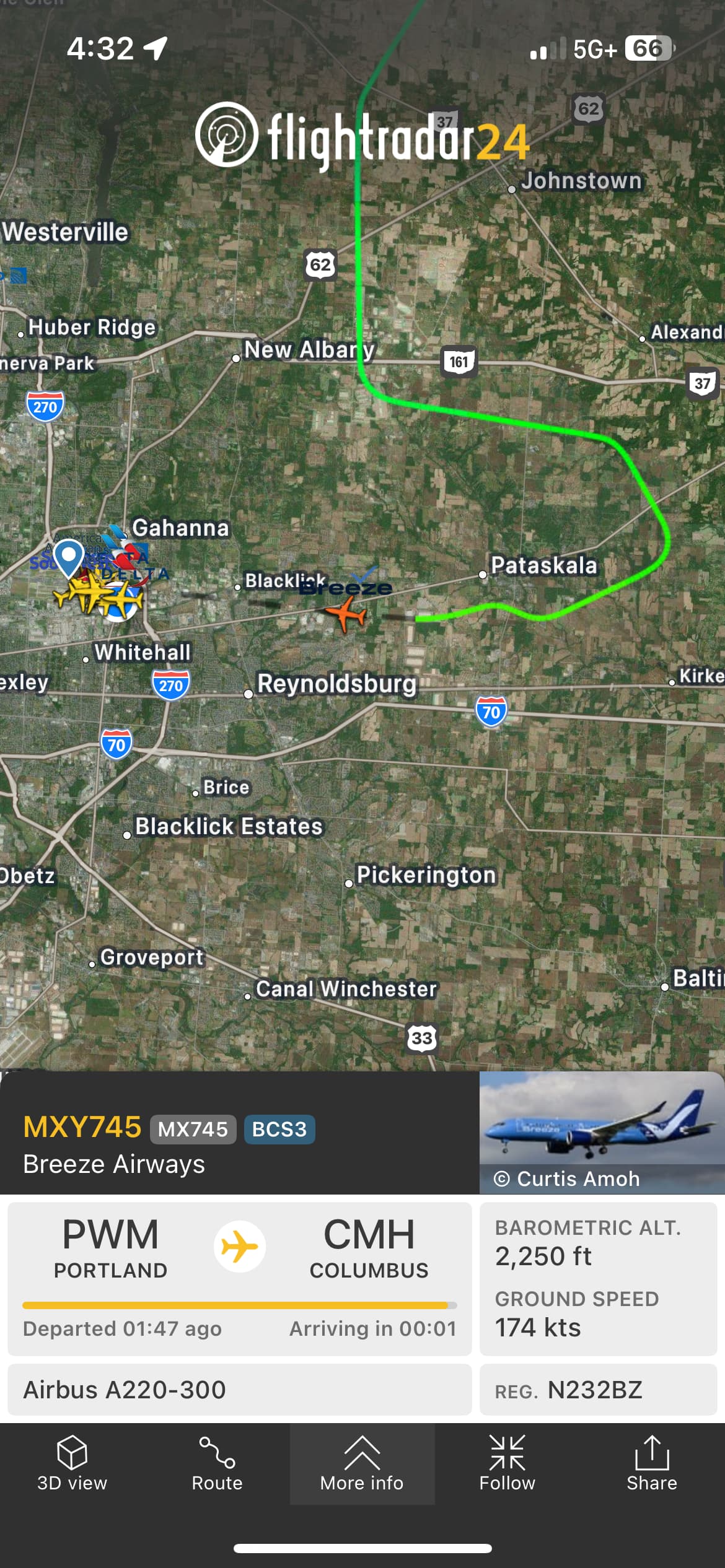Follow flight MXY745

click(507, 1464)
